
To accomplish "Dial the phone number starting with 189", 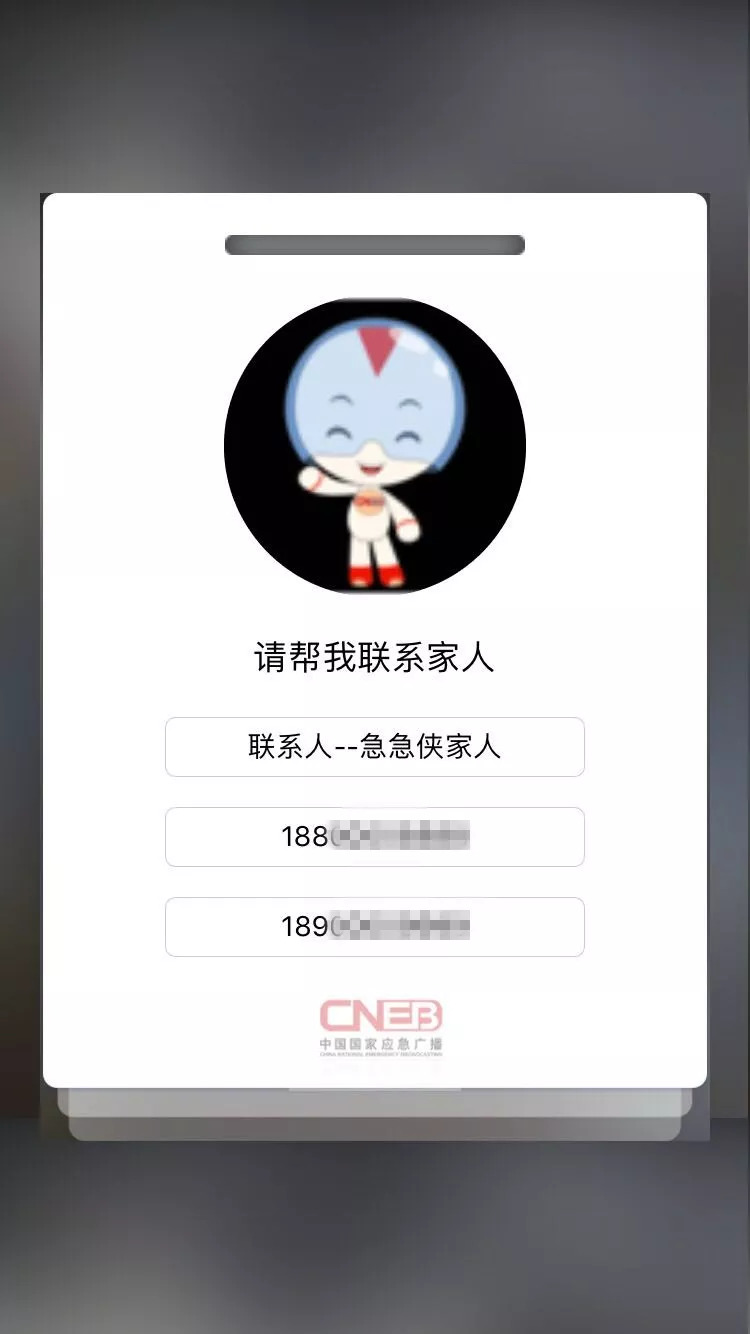I will [375, 927].
